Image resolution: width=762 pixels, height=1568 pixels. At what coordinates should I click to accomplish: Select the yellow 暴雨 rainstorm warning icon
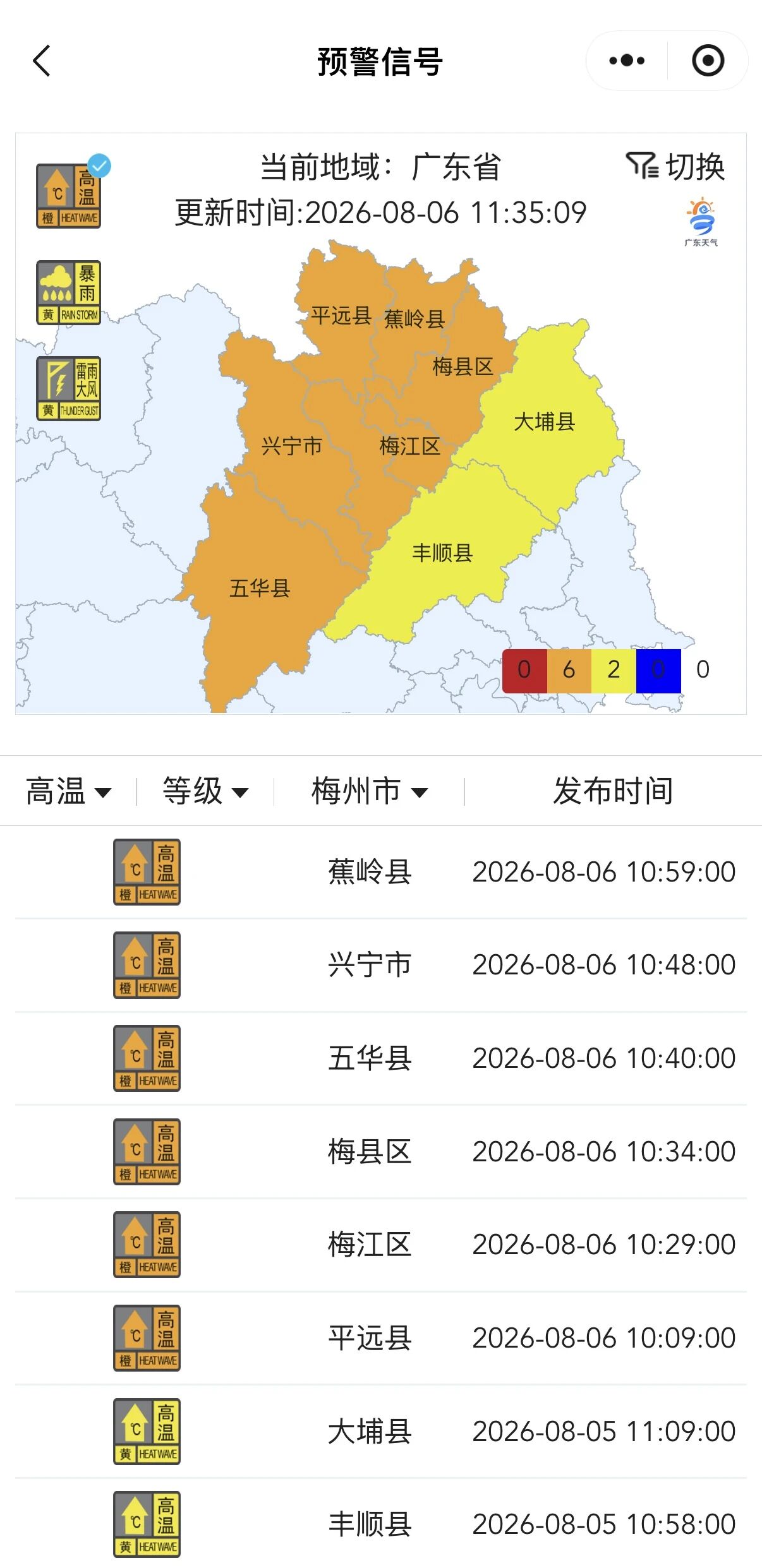point(68,292)
